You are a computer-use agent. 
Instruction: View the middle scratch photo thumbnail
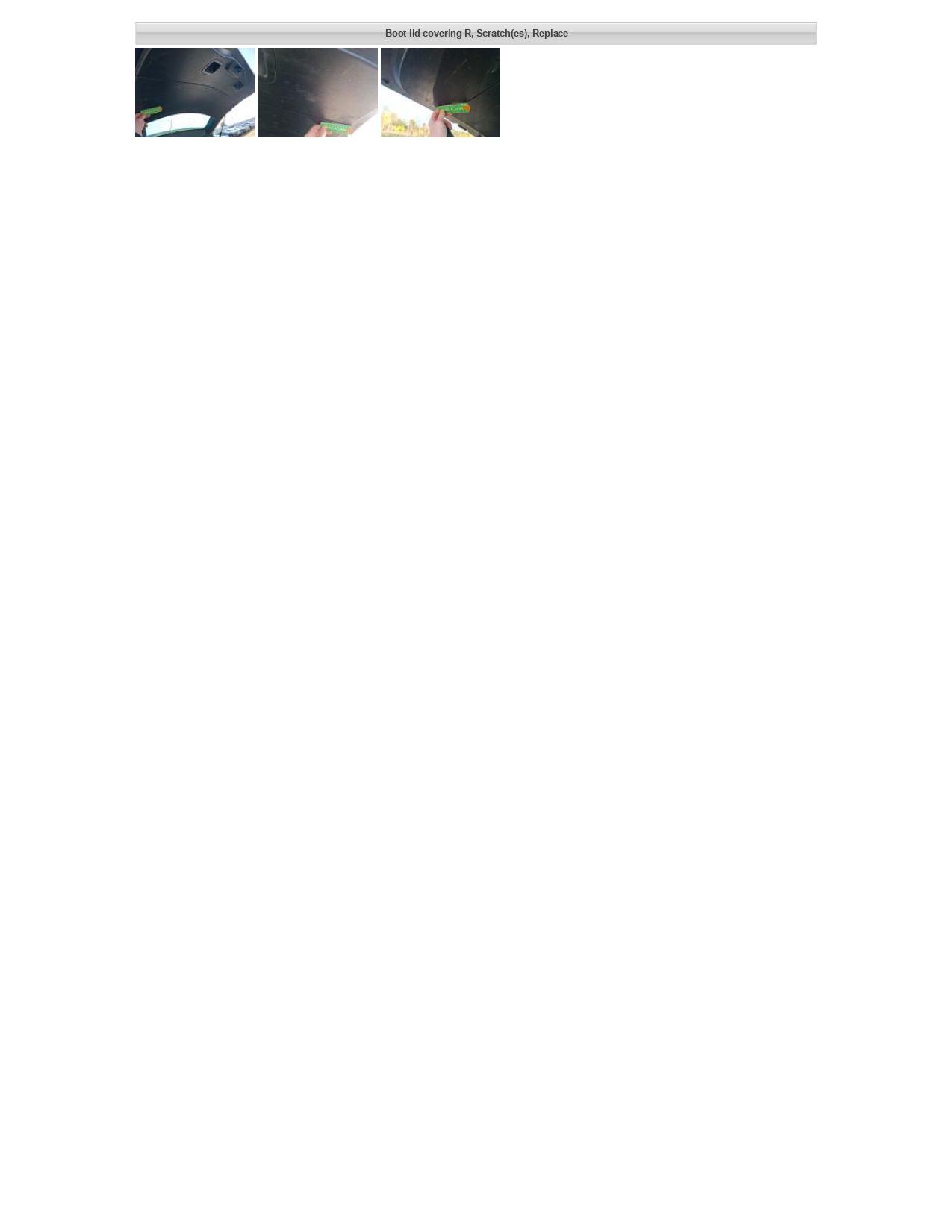point(317,93)
